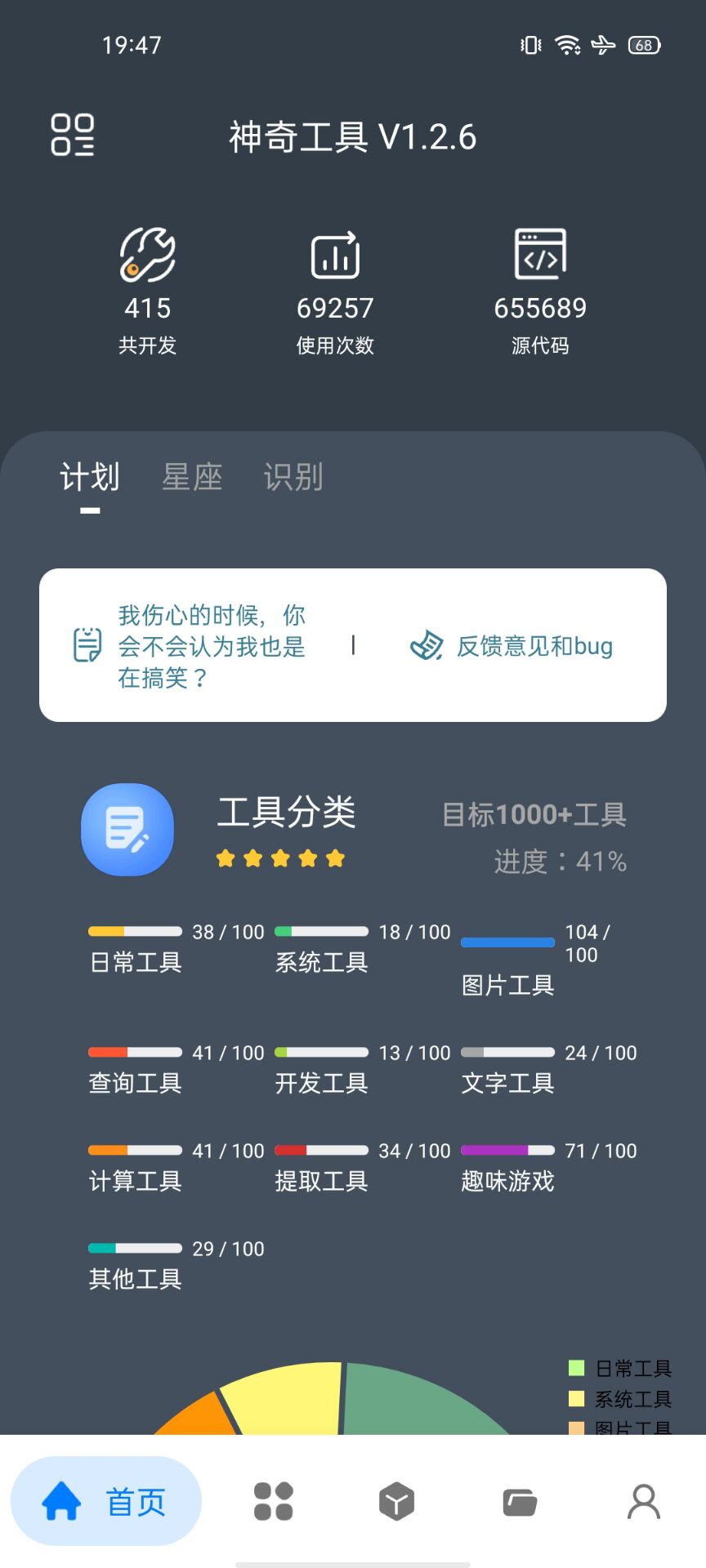Tap the daily quote note text
The image size is (706, 1568).
coord(212,646)
